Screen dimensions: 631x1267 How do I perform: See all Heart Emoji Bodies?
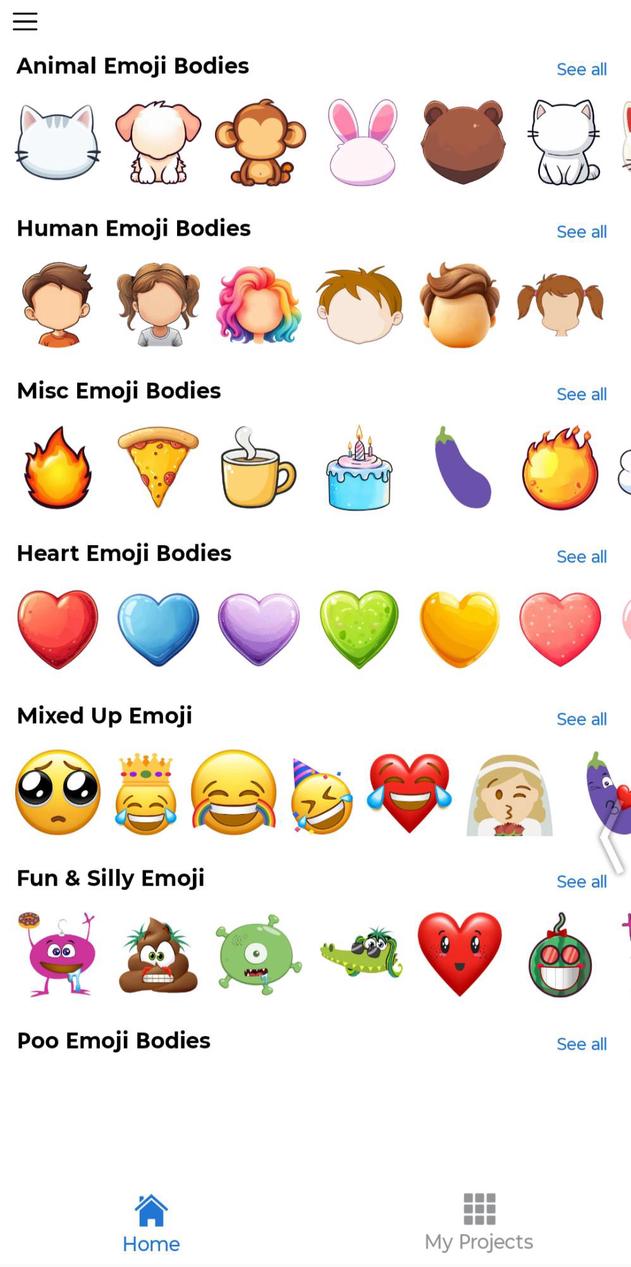pyautogui.click(x=581, y=557)
